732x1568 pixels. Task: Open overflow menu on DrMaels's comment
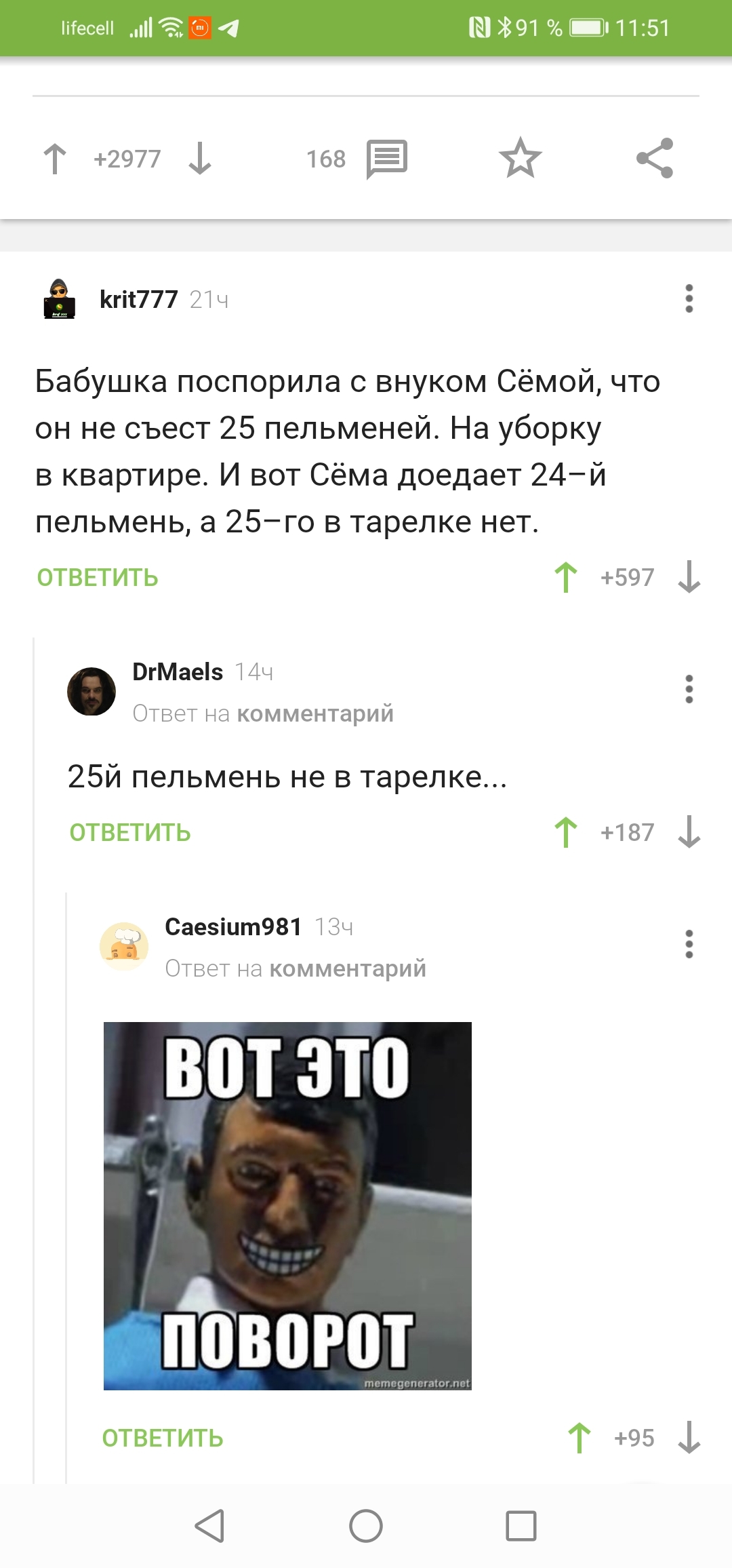pos(689,690)
